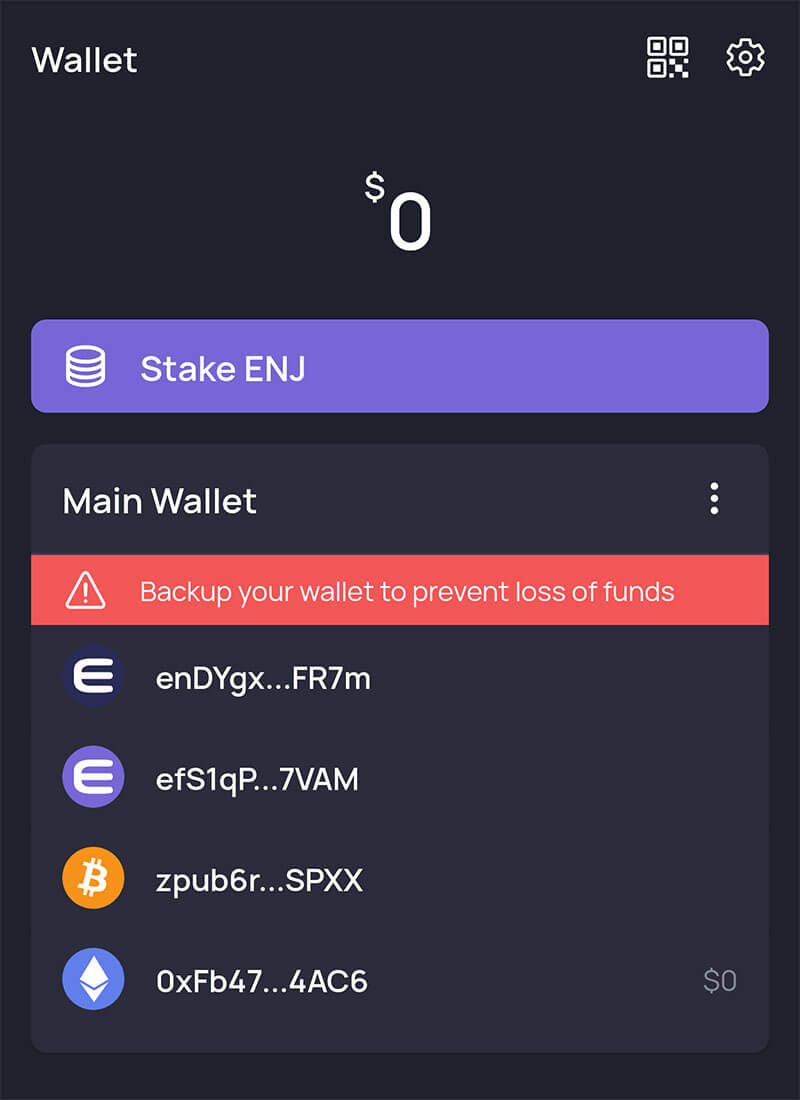
Task: Click the Enjin Coin icon for enDYgx account
Action: [92, 677]
